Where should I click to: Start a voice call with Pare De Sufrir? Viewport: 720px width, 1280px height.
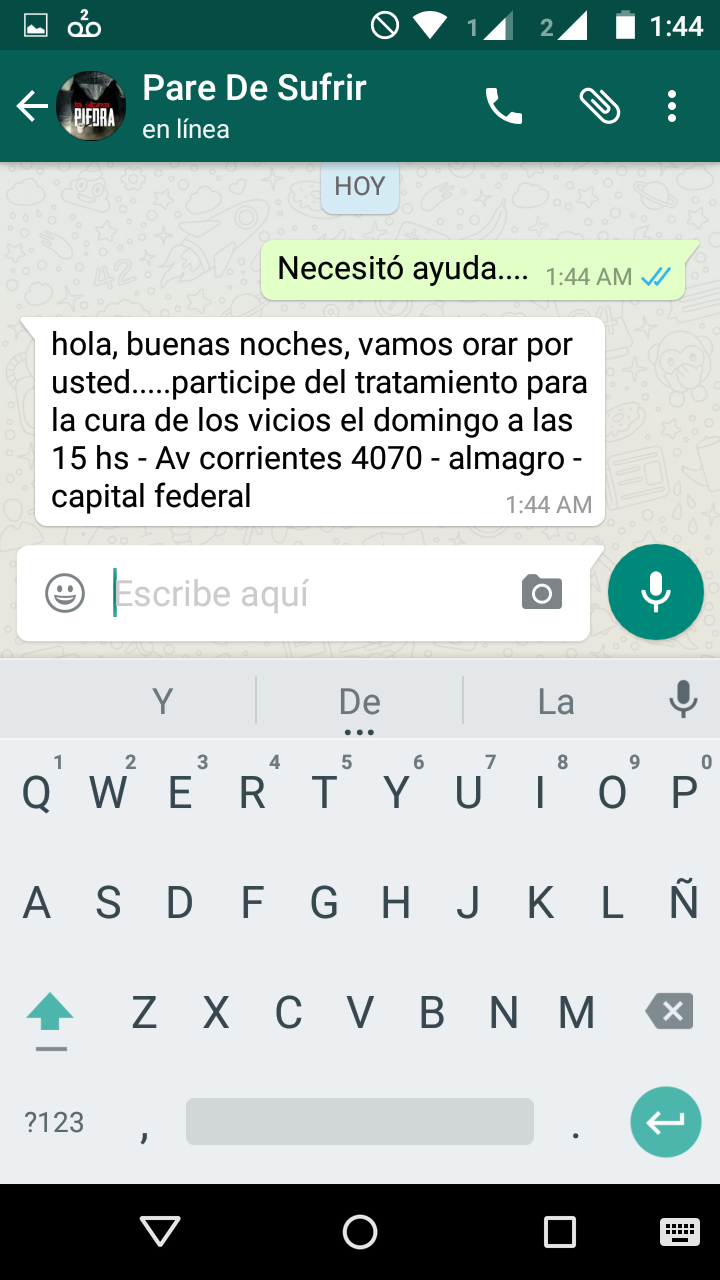tap(504, 106)
